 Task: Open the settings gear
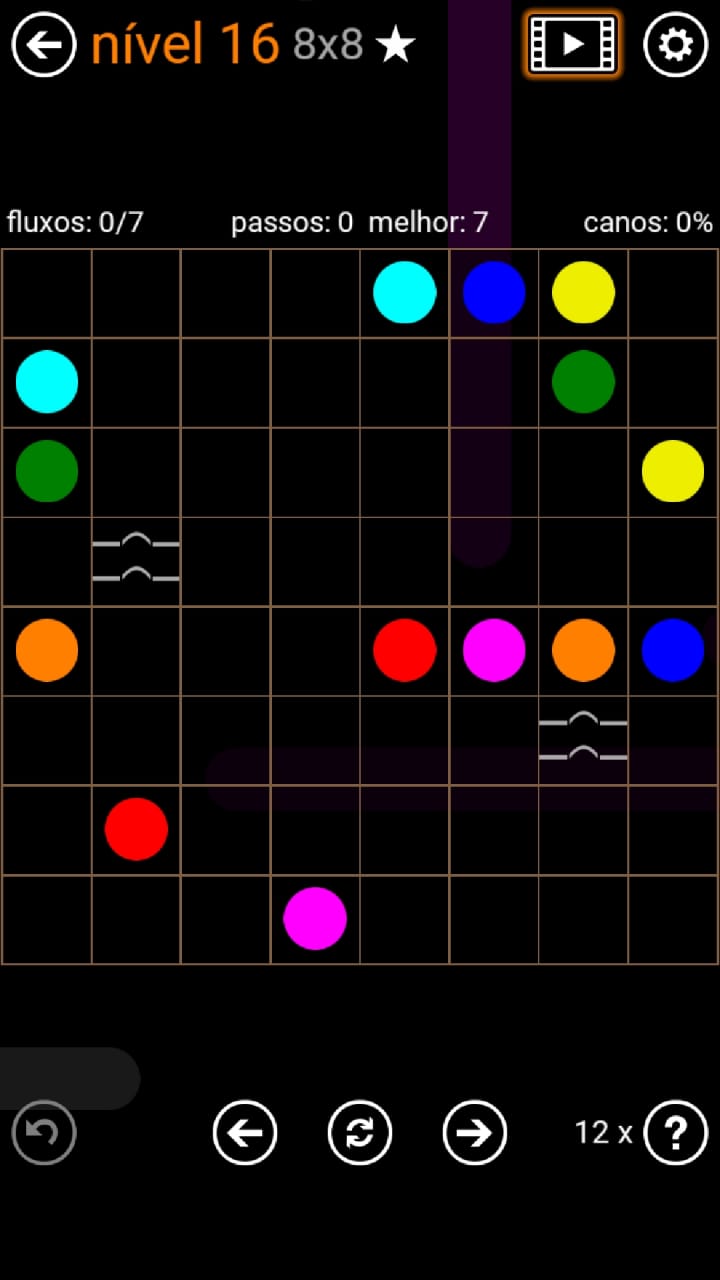(675, 44)
